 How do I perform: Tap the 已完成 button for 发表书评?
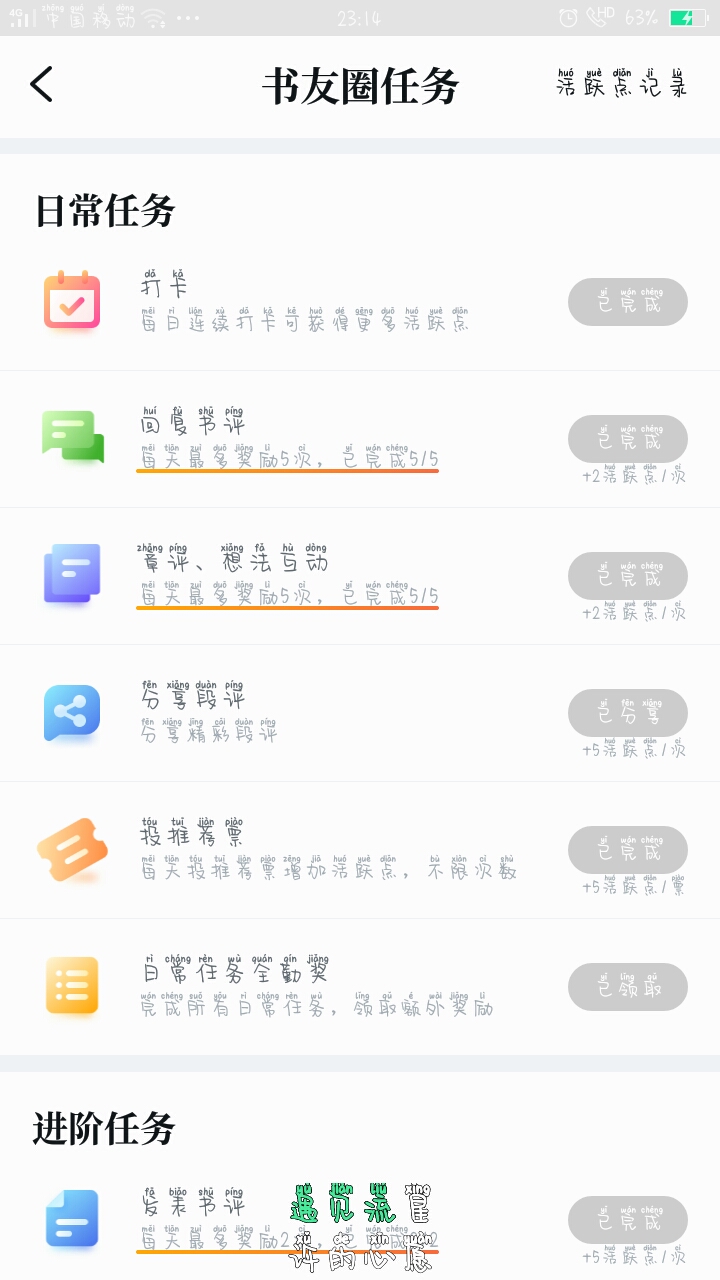point(628,1220)
